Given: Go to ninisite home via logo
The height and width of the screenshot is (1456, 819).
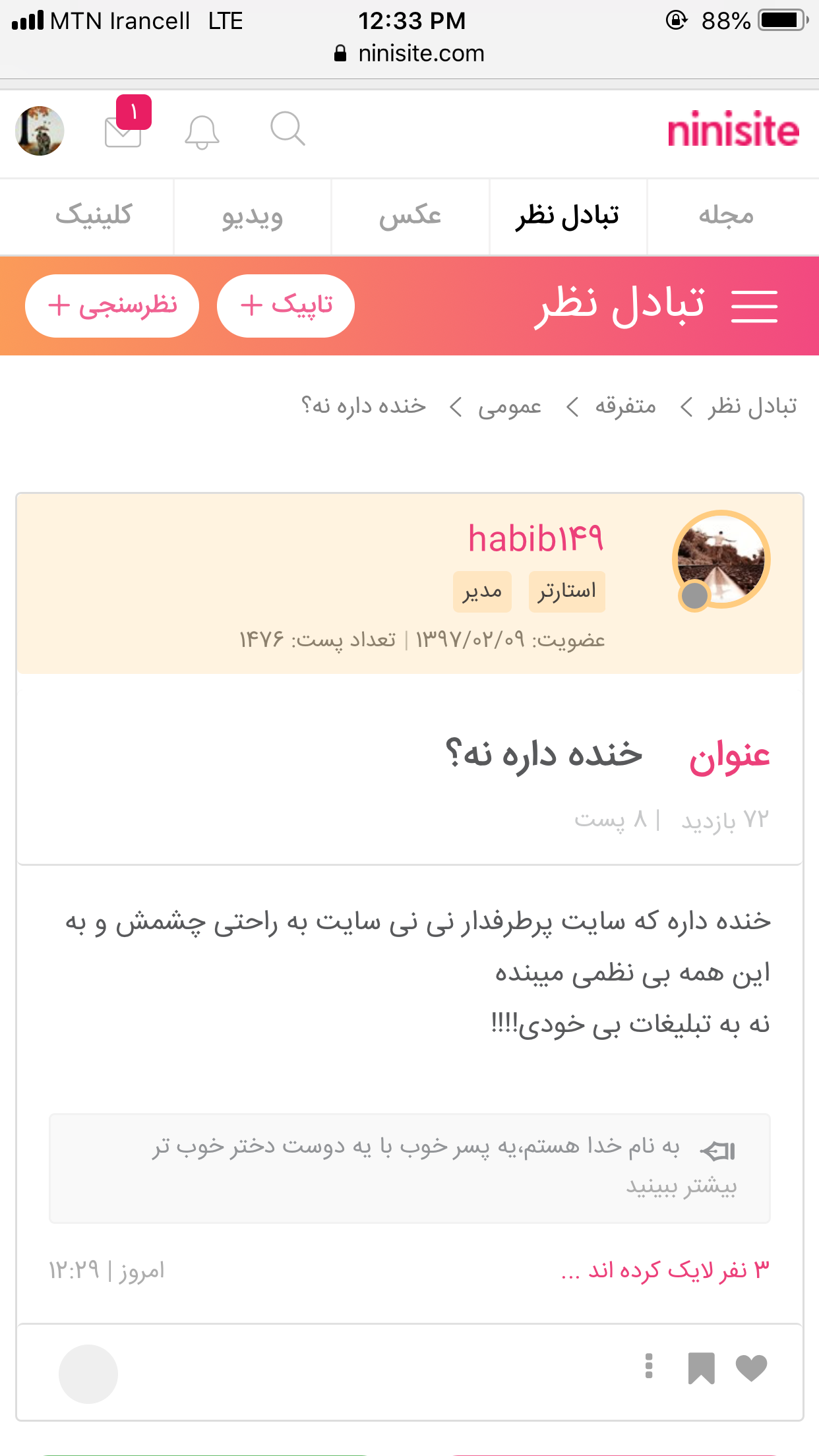Looking at the screenshot, I should tap(733, 131).
